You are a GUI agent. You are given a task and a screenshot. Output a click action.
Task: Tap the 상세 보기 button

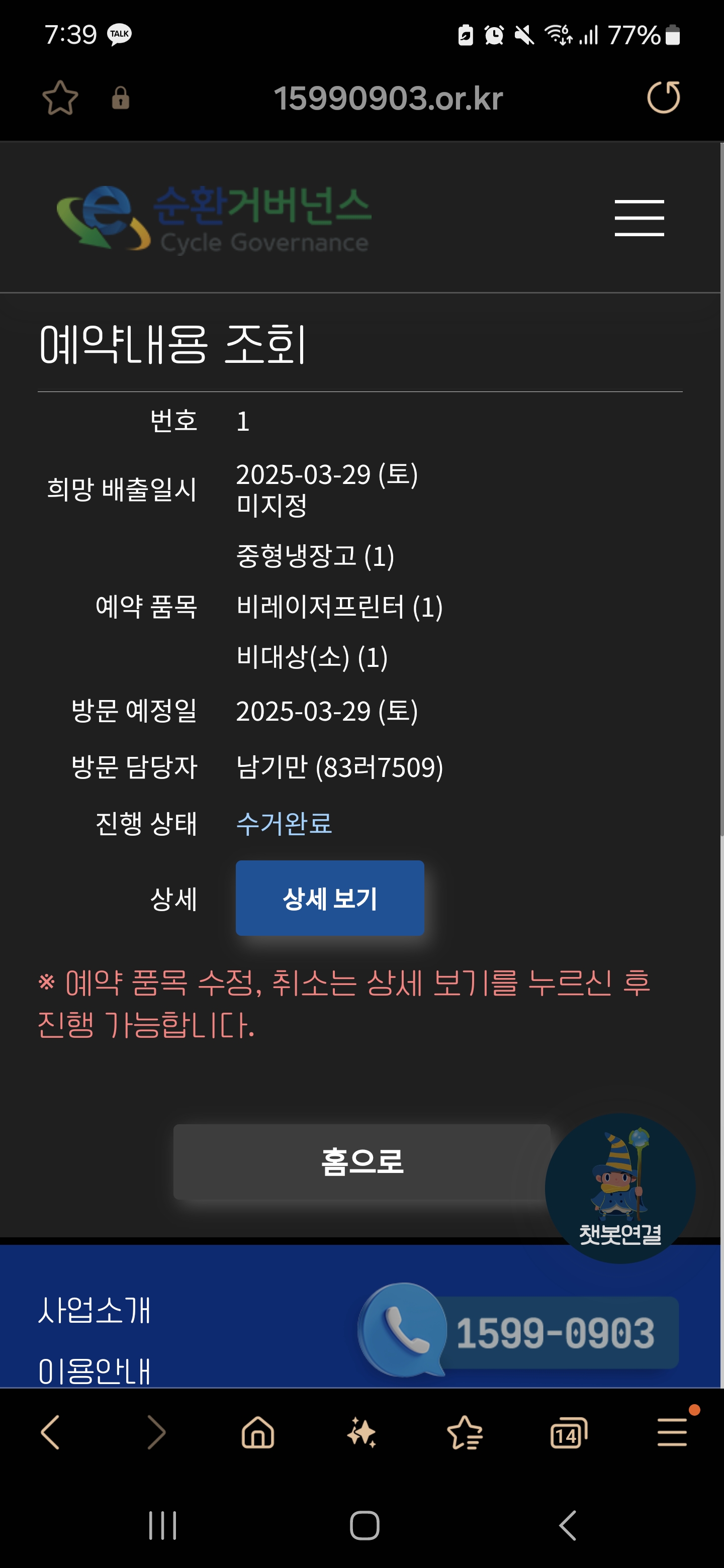click(x=329, y=898)
